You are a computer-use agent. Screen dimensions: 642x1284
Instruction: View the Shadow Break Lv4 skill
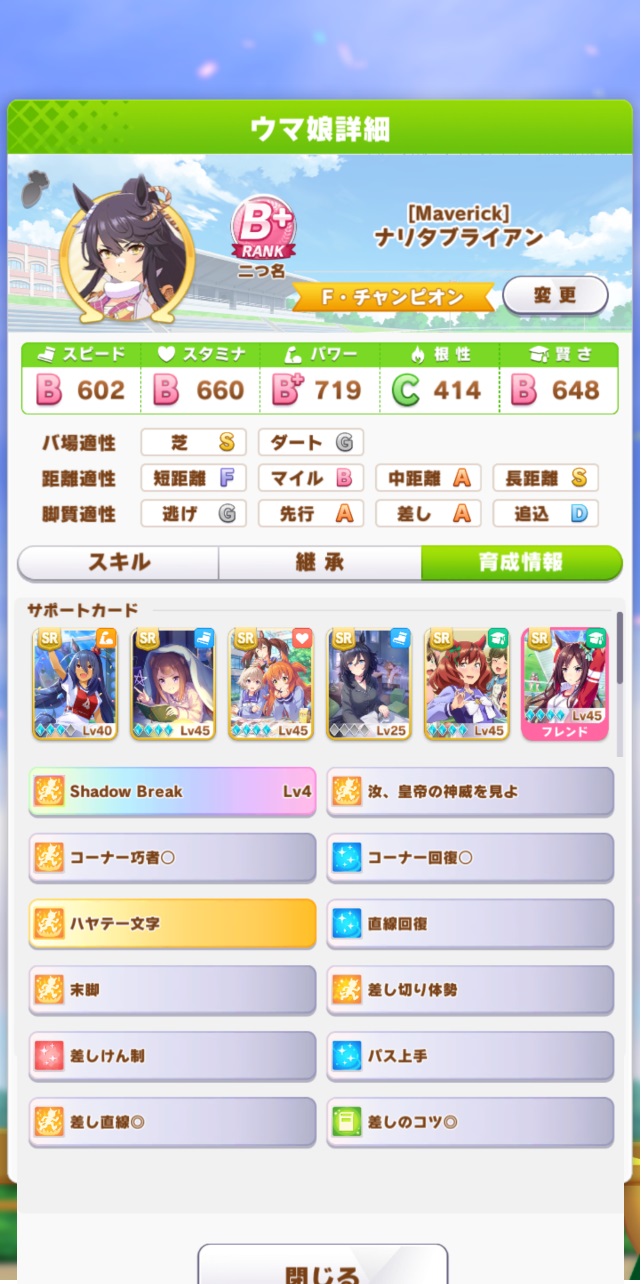pos(172,792)
